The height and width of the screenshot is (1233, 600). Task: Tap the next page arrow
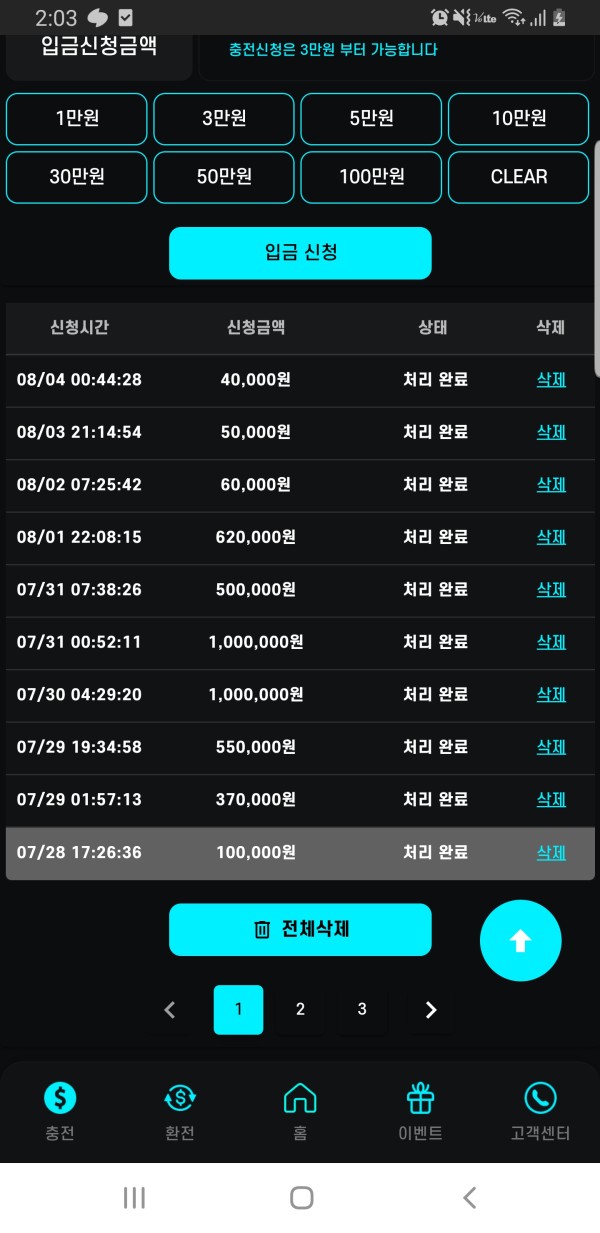(431, 1010)
